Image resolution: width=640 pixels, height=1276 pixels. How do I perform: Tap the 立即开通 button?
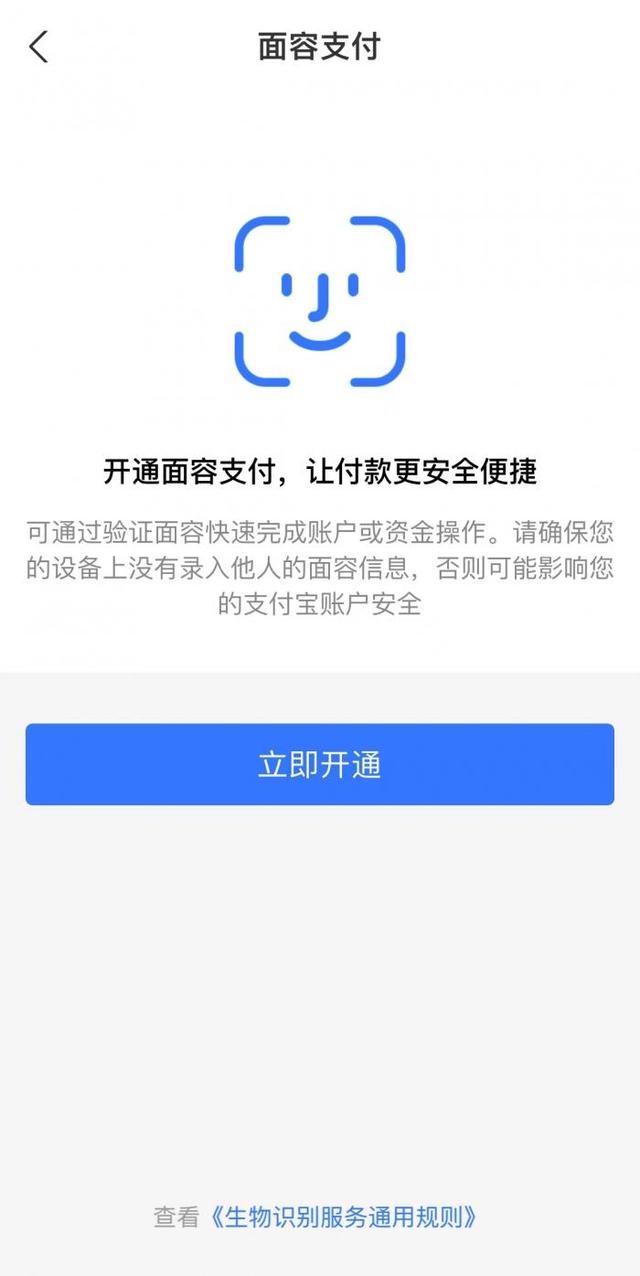click(x=320, y=764)
